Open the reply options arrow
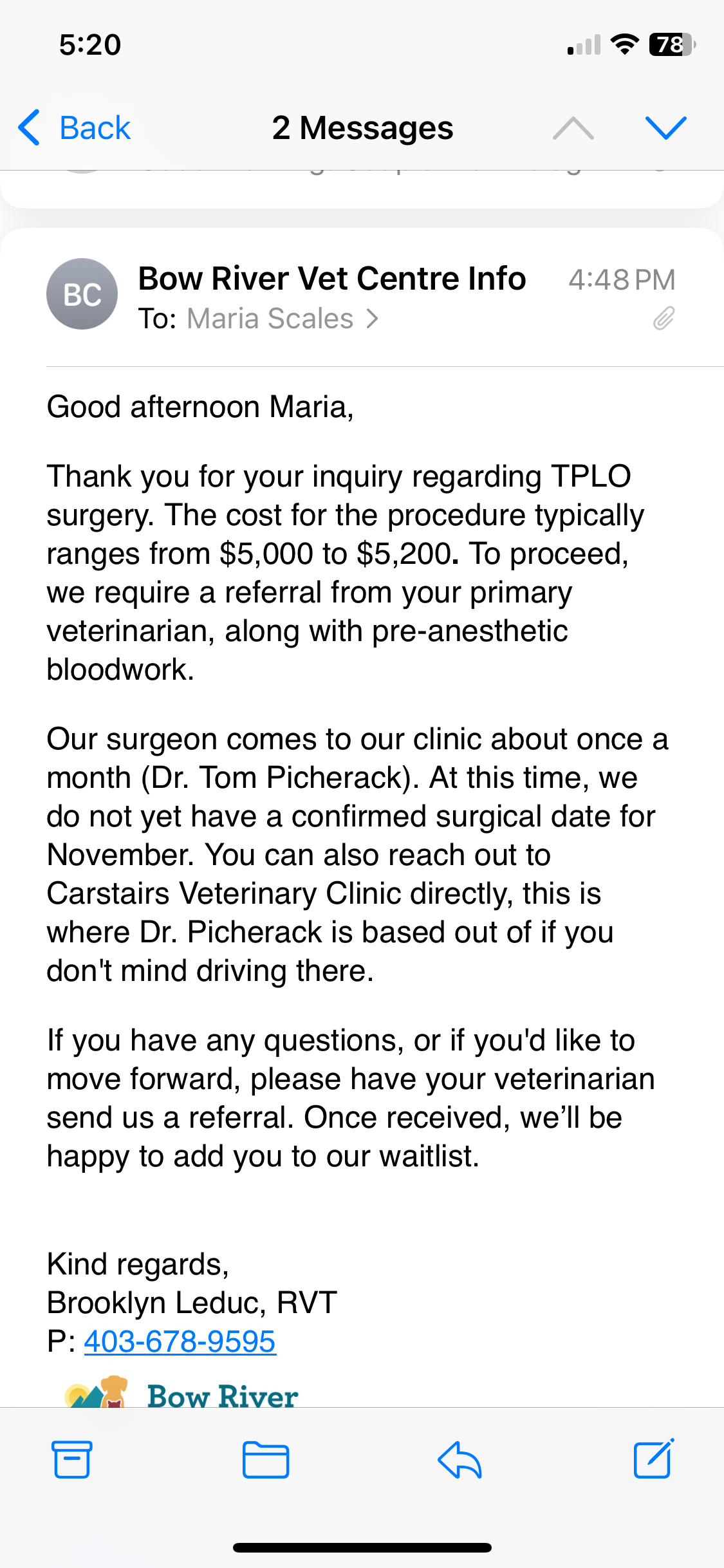Screen dimensions: 724x1568 459,1459
